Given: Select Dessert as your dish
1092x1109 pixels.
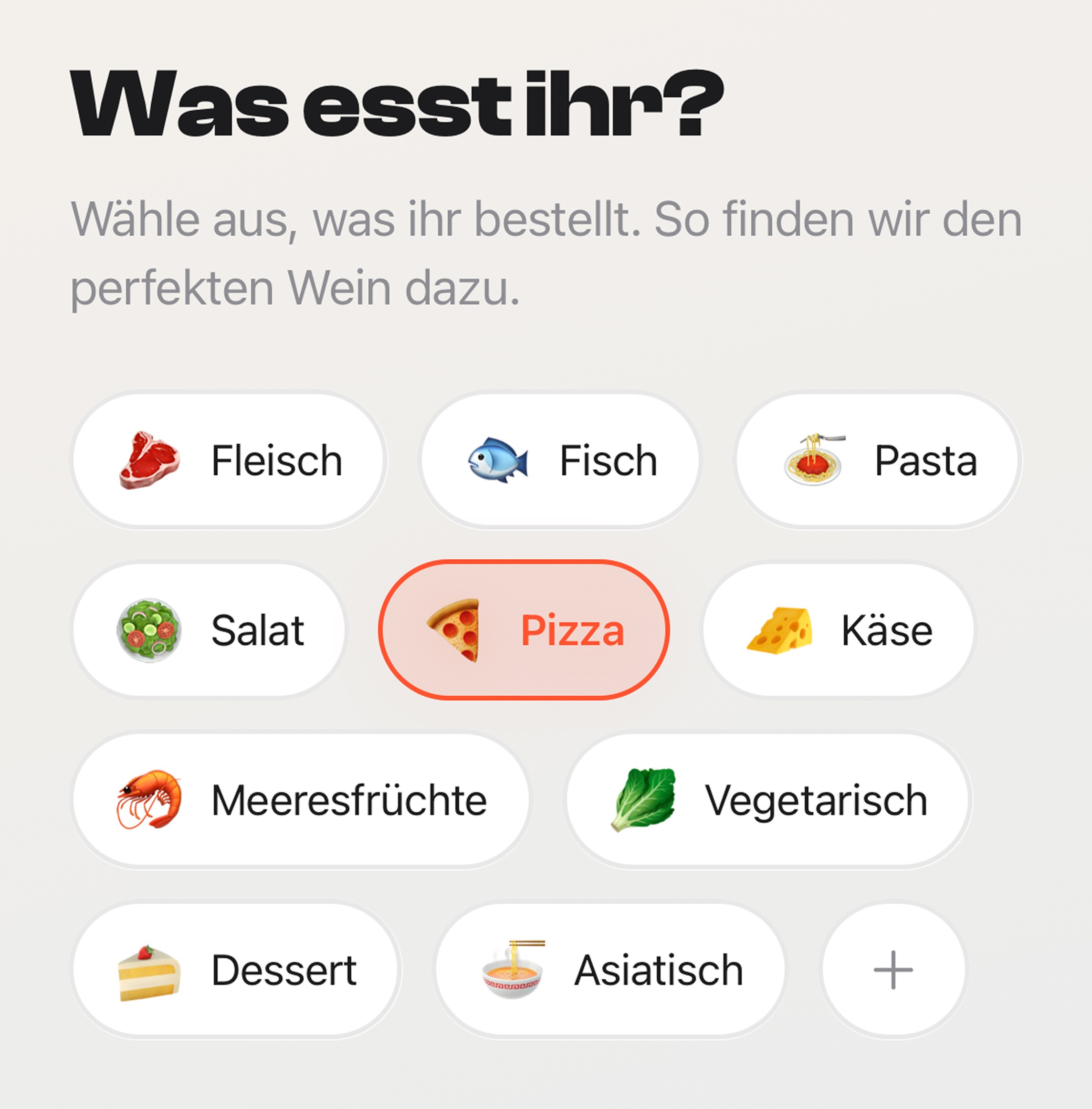Looking at the screenshot, I should tap(236, 970).
